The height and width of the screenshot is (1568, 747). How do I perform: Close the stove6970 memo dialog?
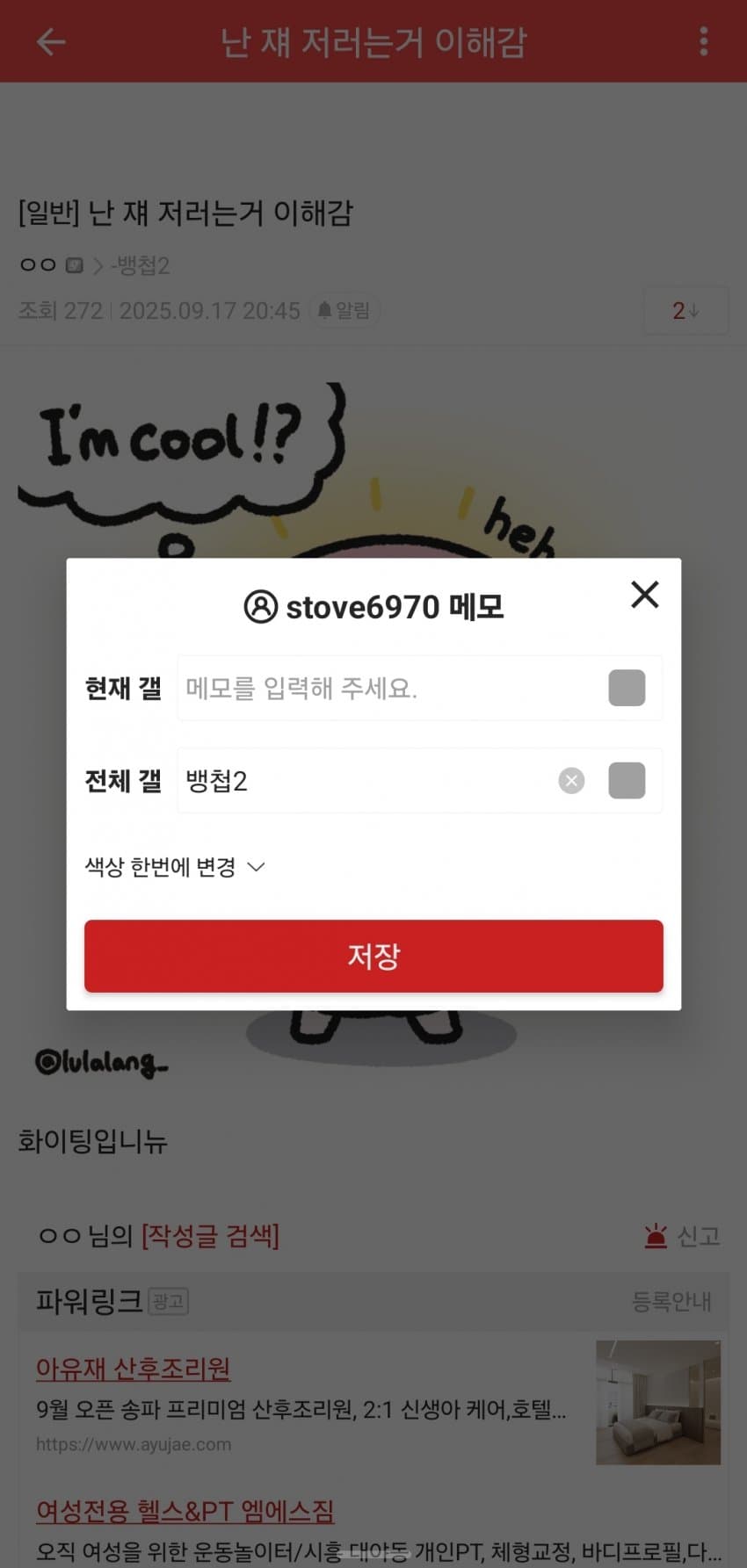[x=644, y=595]
